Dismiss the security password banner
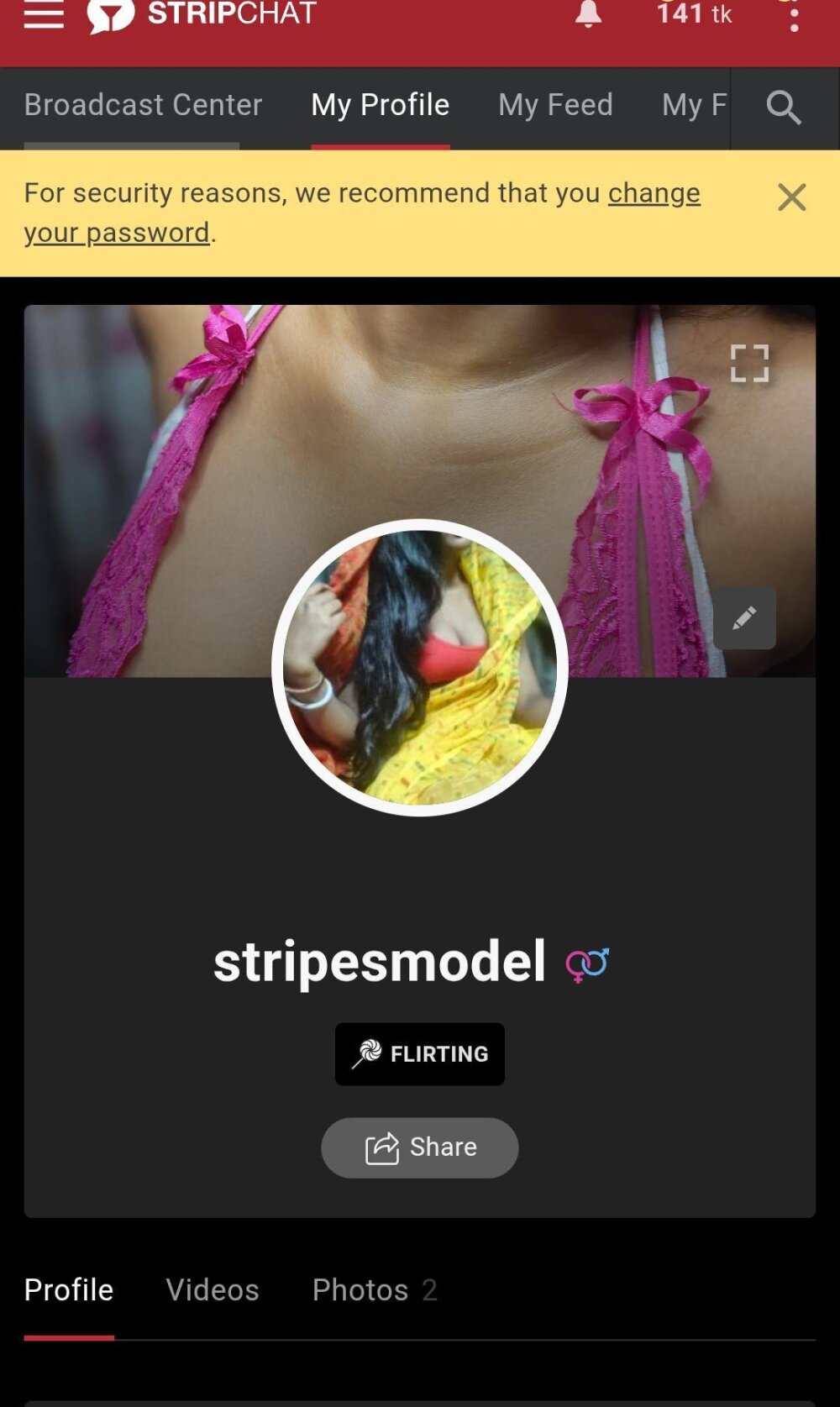The image size is (840, 1407). [x=791, y=197]
